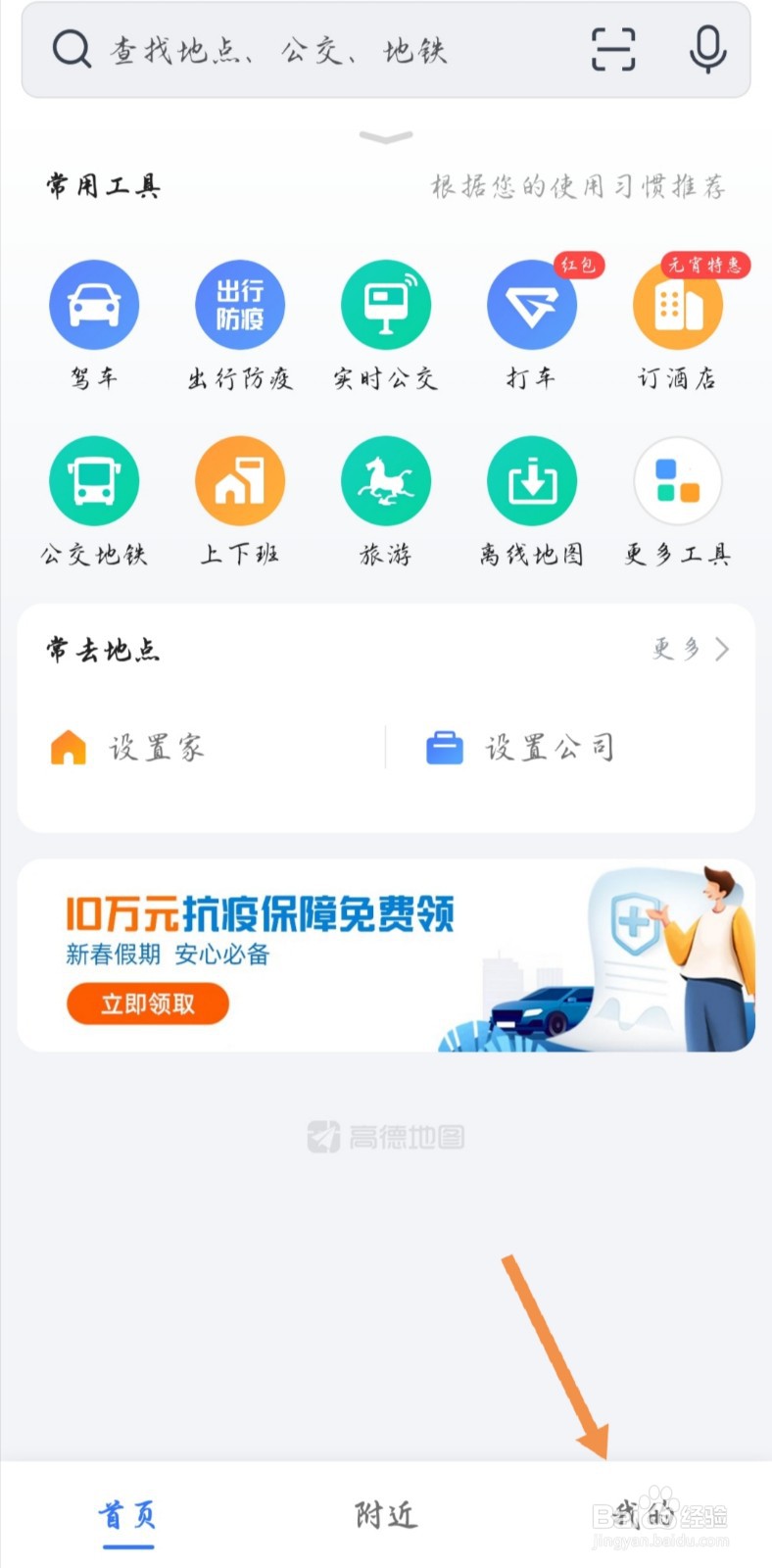This screenshot has width=772, height=1568.
Task: Open the QR scan icon in search bar
Action: click(x=612, y=49)
